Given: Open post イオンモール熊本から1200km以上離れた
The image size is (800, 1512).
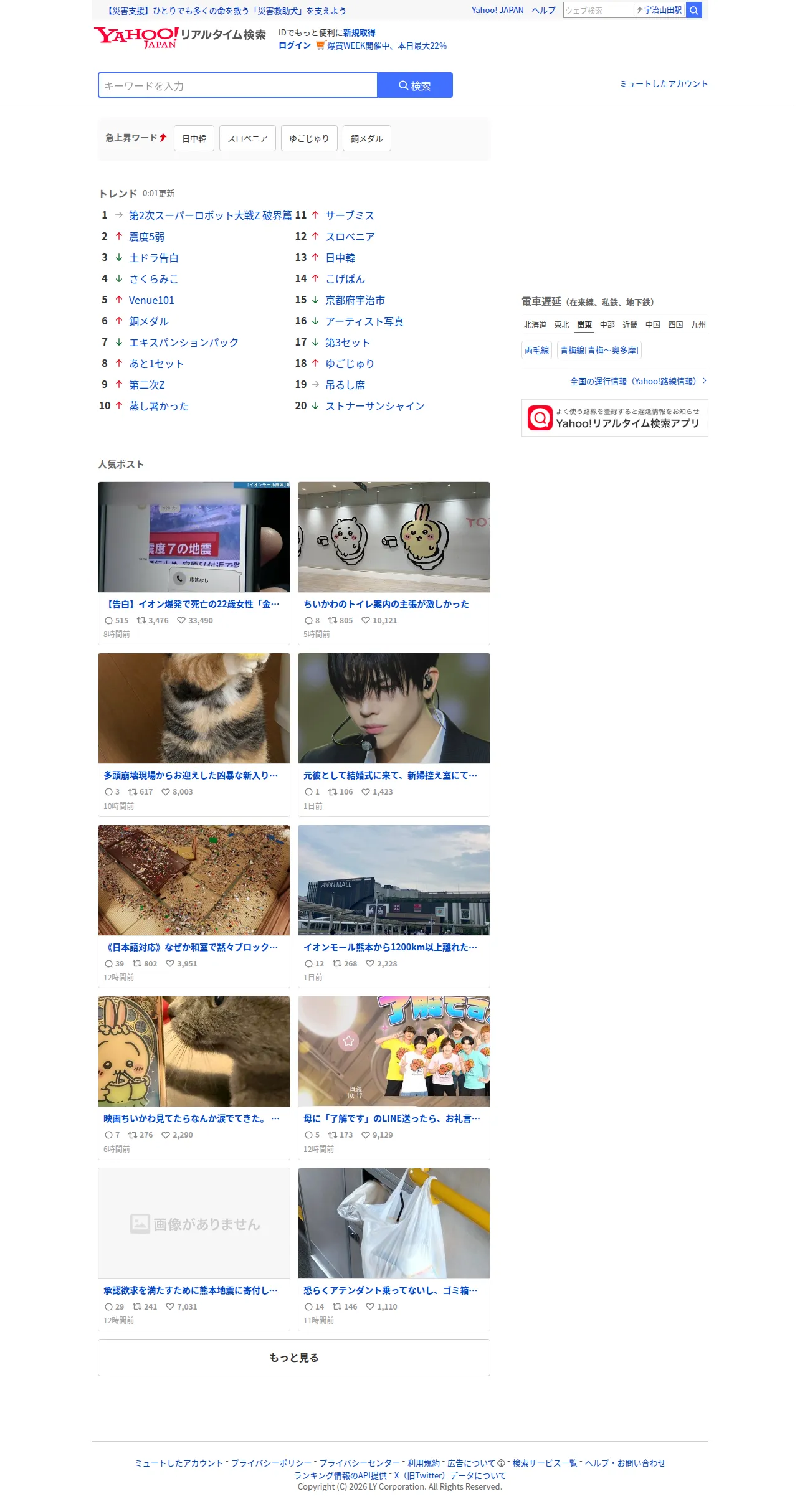Looking at the screenshot, I should pyautogui.click(x=391, y=947).
